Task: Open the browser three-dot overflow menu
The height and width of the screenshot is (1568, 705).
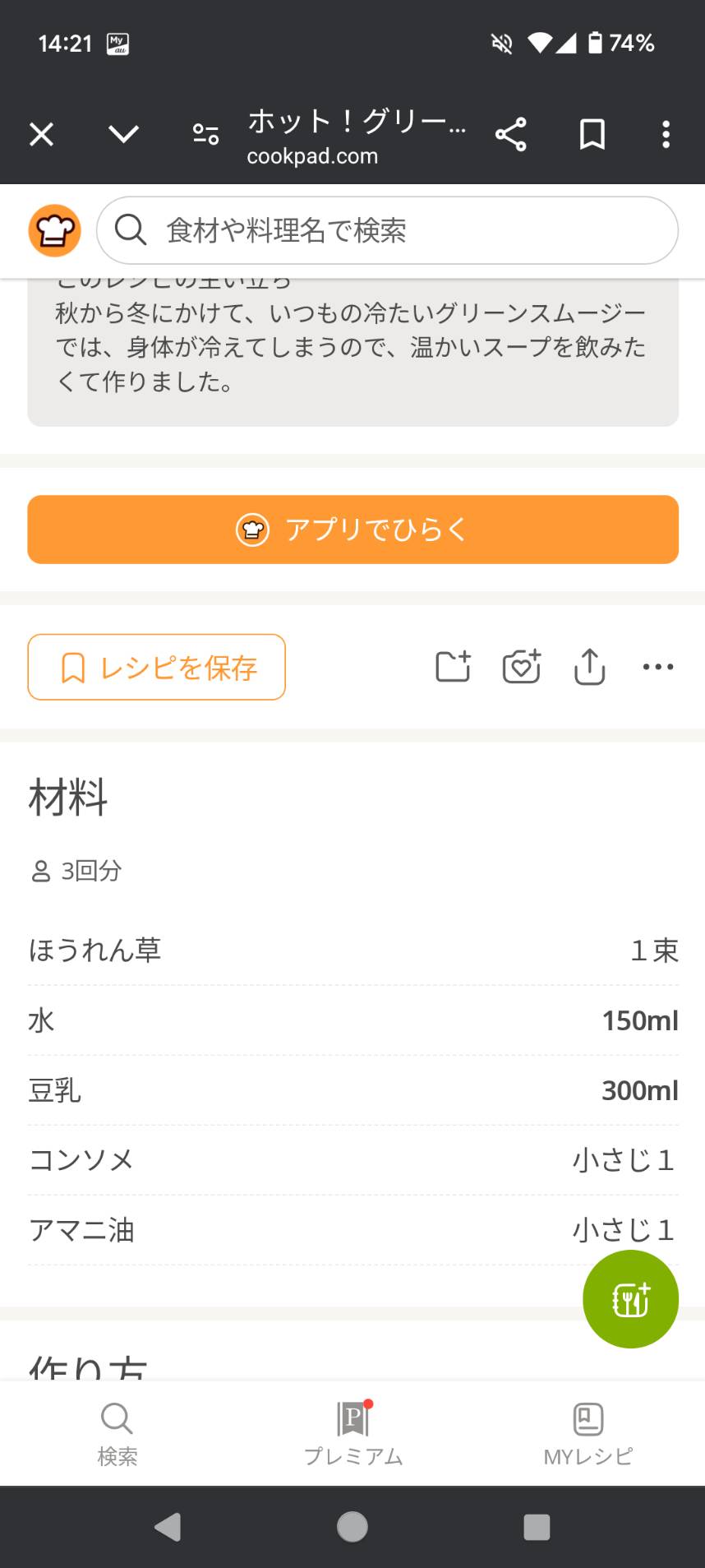Action: [x=666, y=134]
